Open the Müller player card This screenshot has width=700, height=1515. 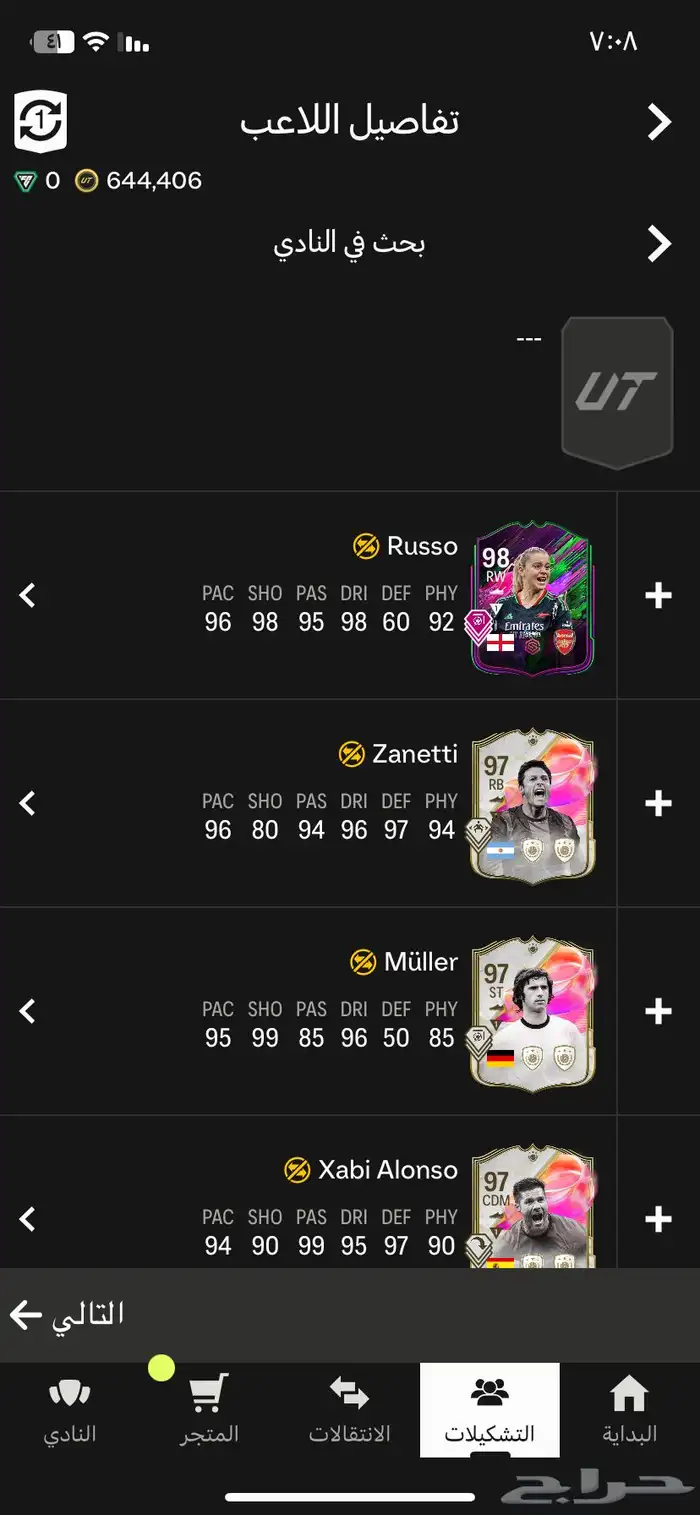[532, 1014]
